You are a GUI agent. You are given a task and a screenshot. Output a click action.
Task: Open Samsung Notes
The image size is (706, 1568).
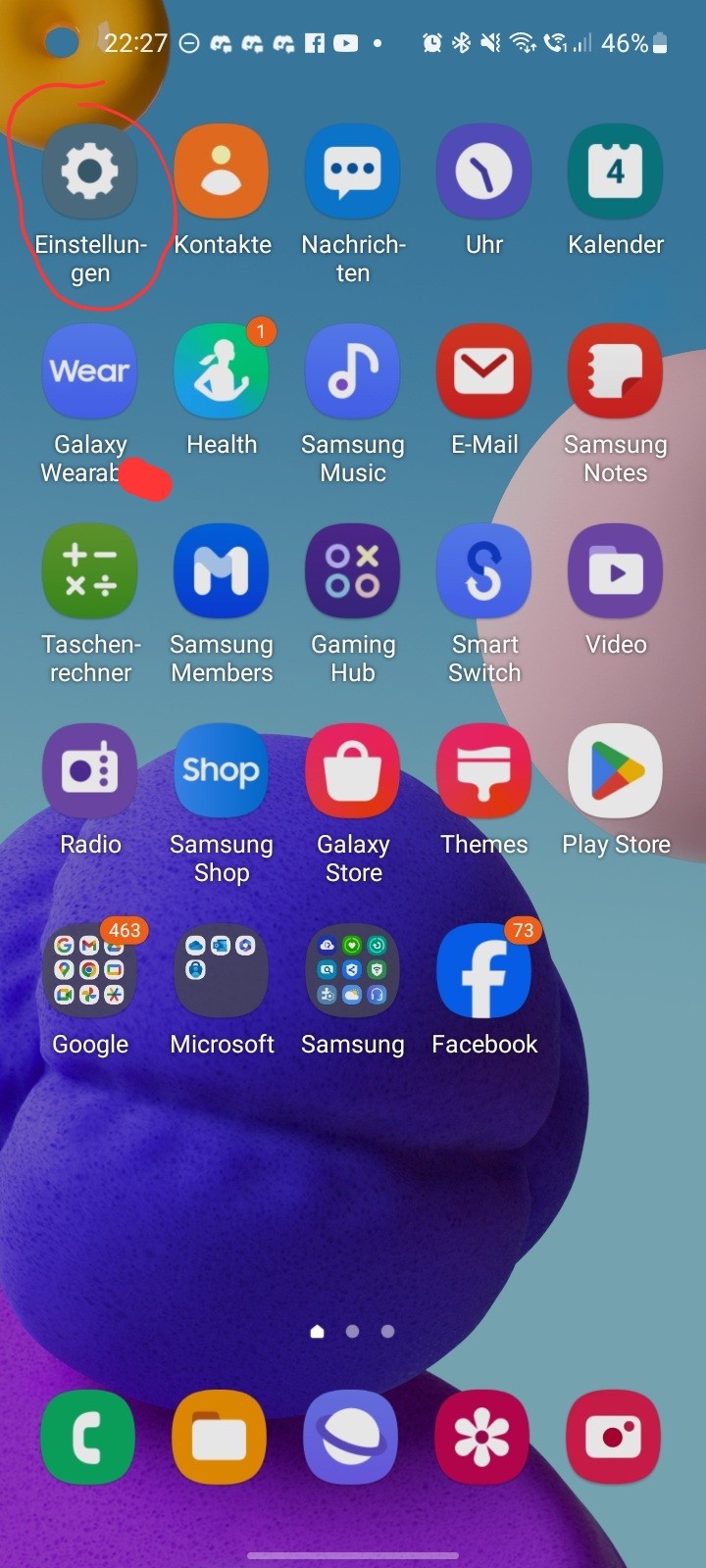pos(616,371)
